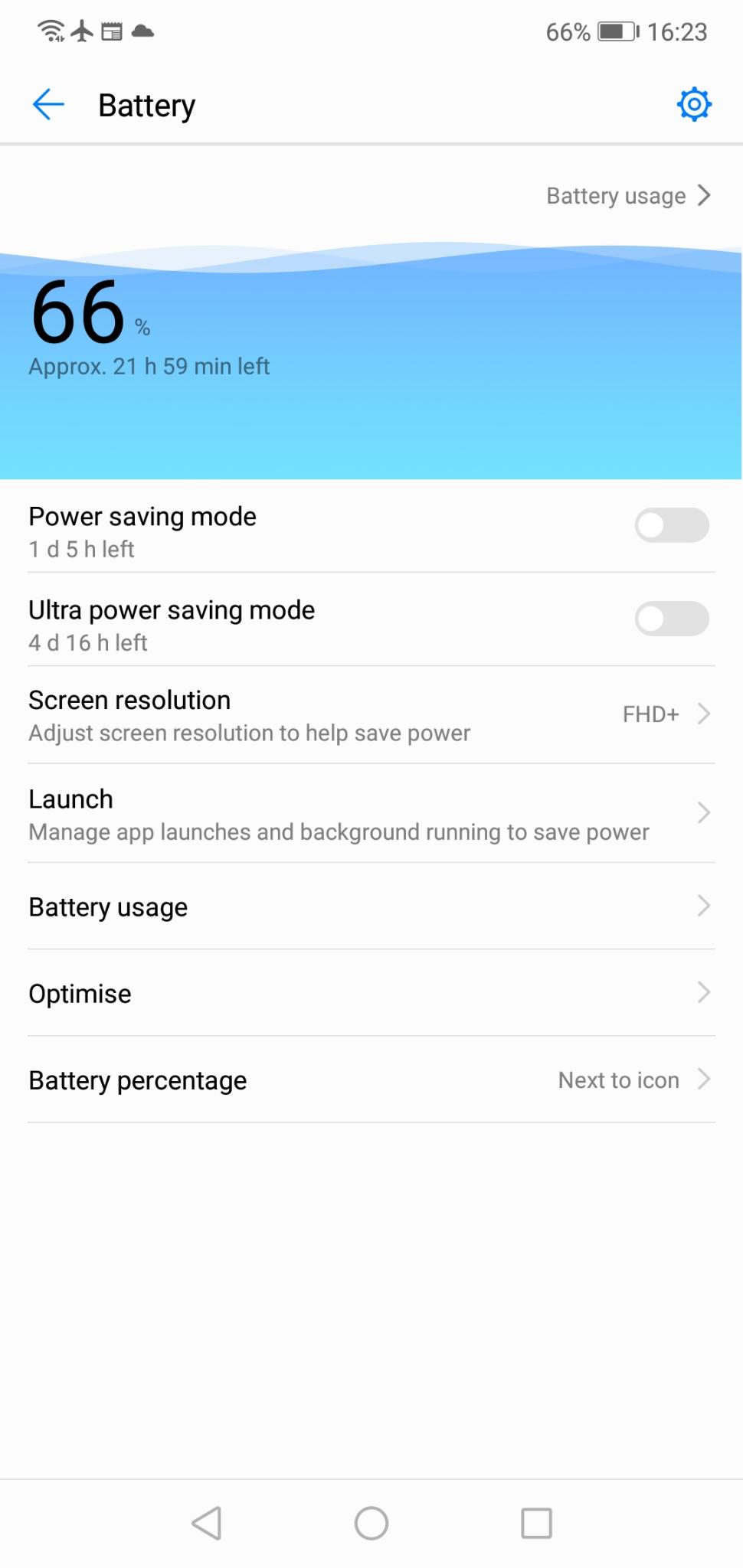
Task: Open the Battery usage row in the list
Action: 371,906
